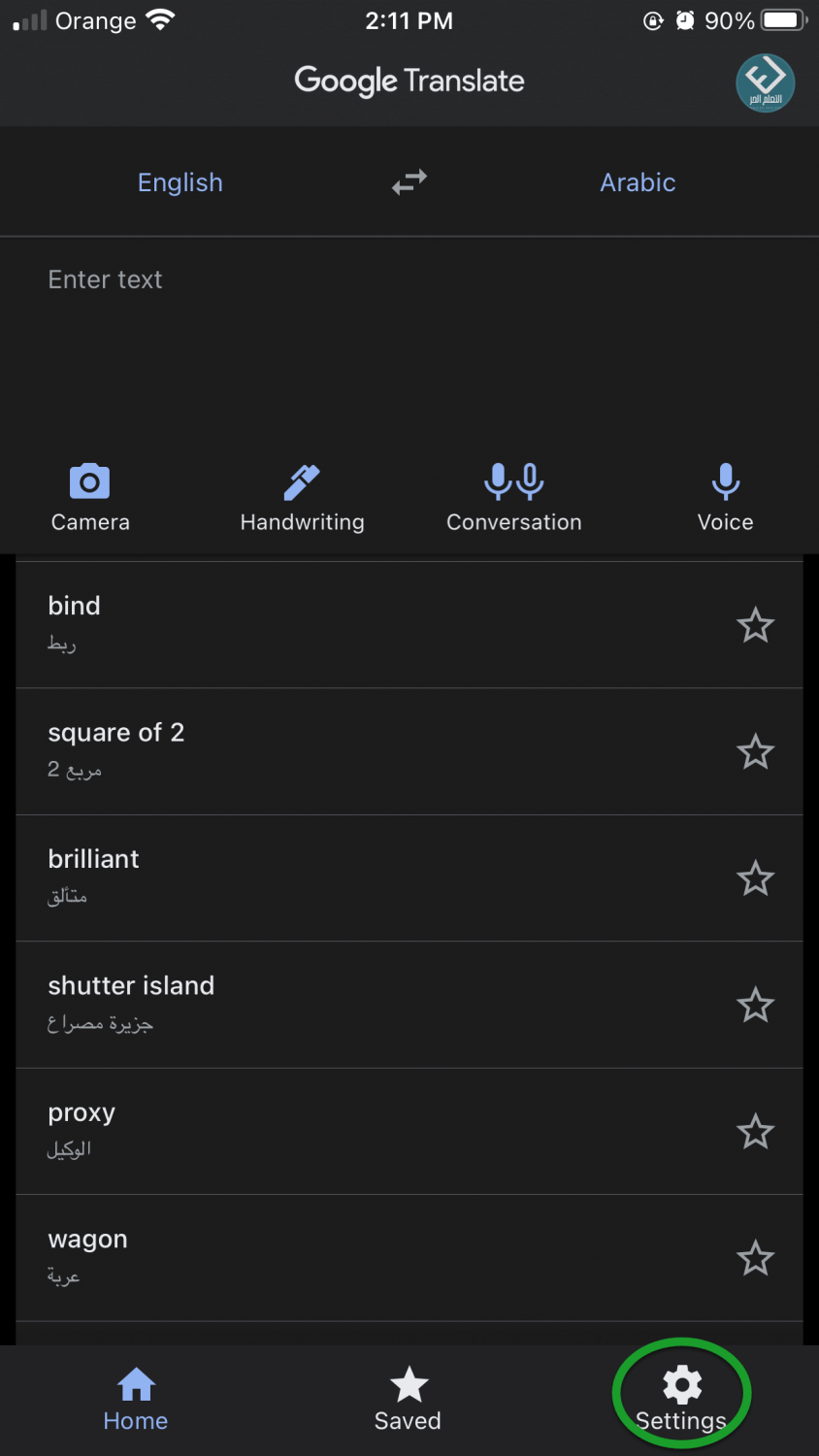
Task: Open the "shutter island" history entry
Action: pyautogui.click(x=409, y=1006)
